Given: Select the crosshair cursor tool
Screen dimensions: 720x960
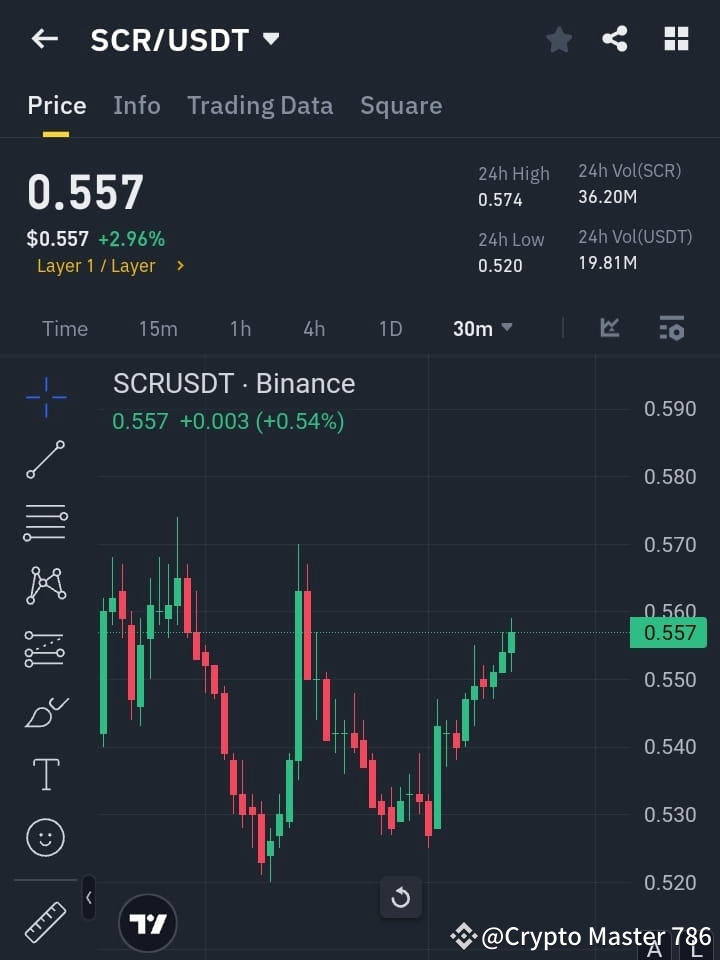Looking at the screenshot, I should (x=45, y=397).
